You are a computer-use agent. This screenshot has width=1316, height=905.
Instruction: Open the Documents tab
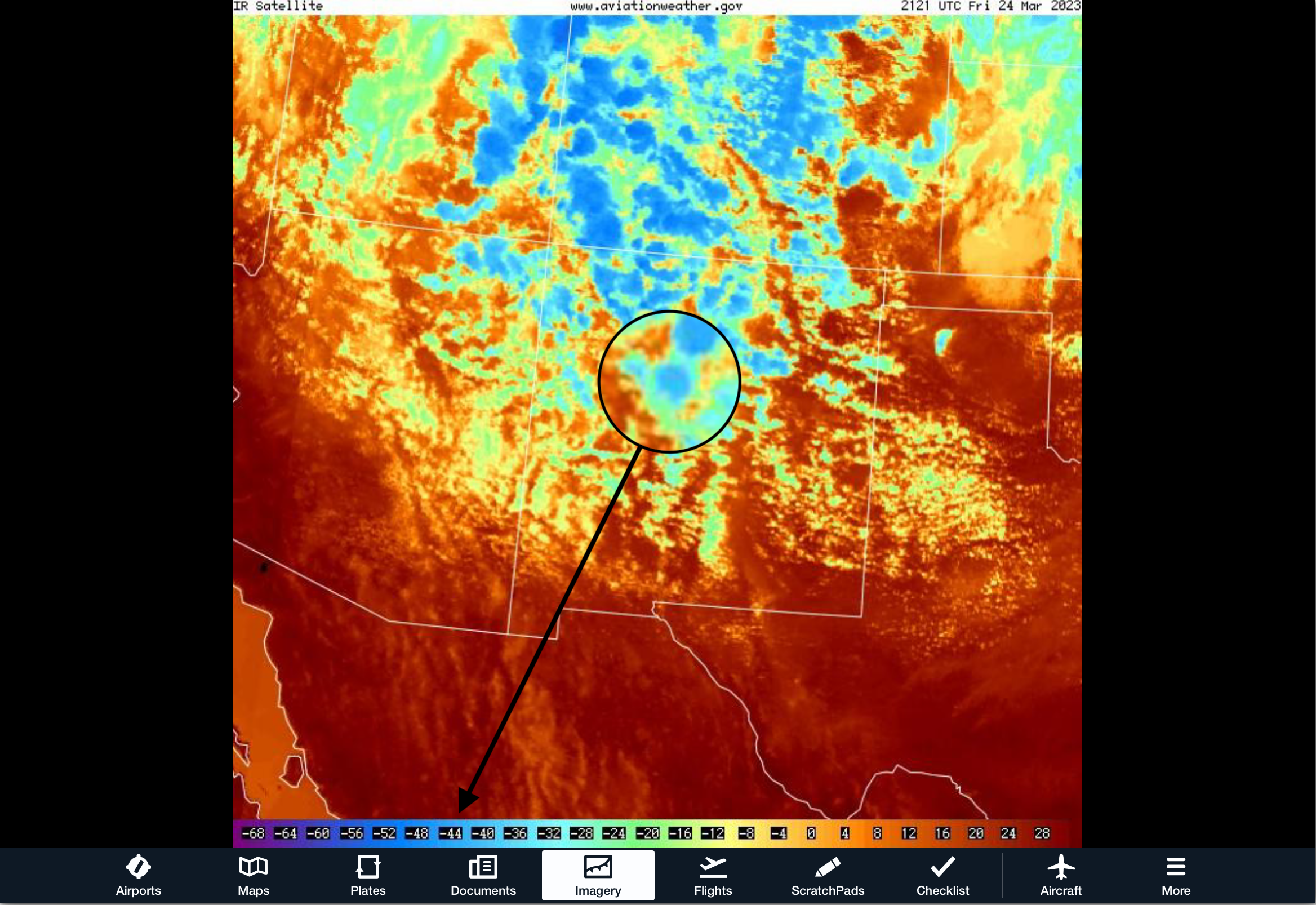click(x=483, y=876)
